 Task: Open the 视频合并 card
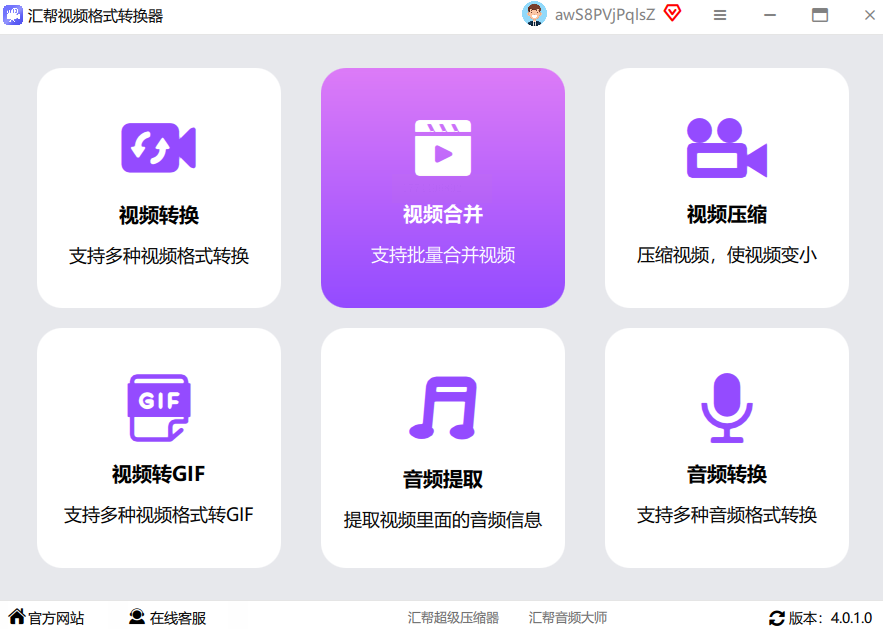click(x=443, y=188)
